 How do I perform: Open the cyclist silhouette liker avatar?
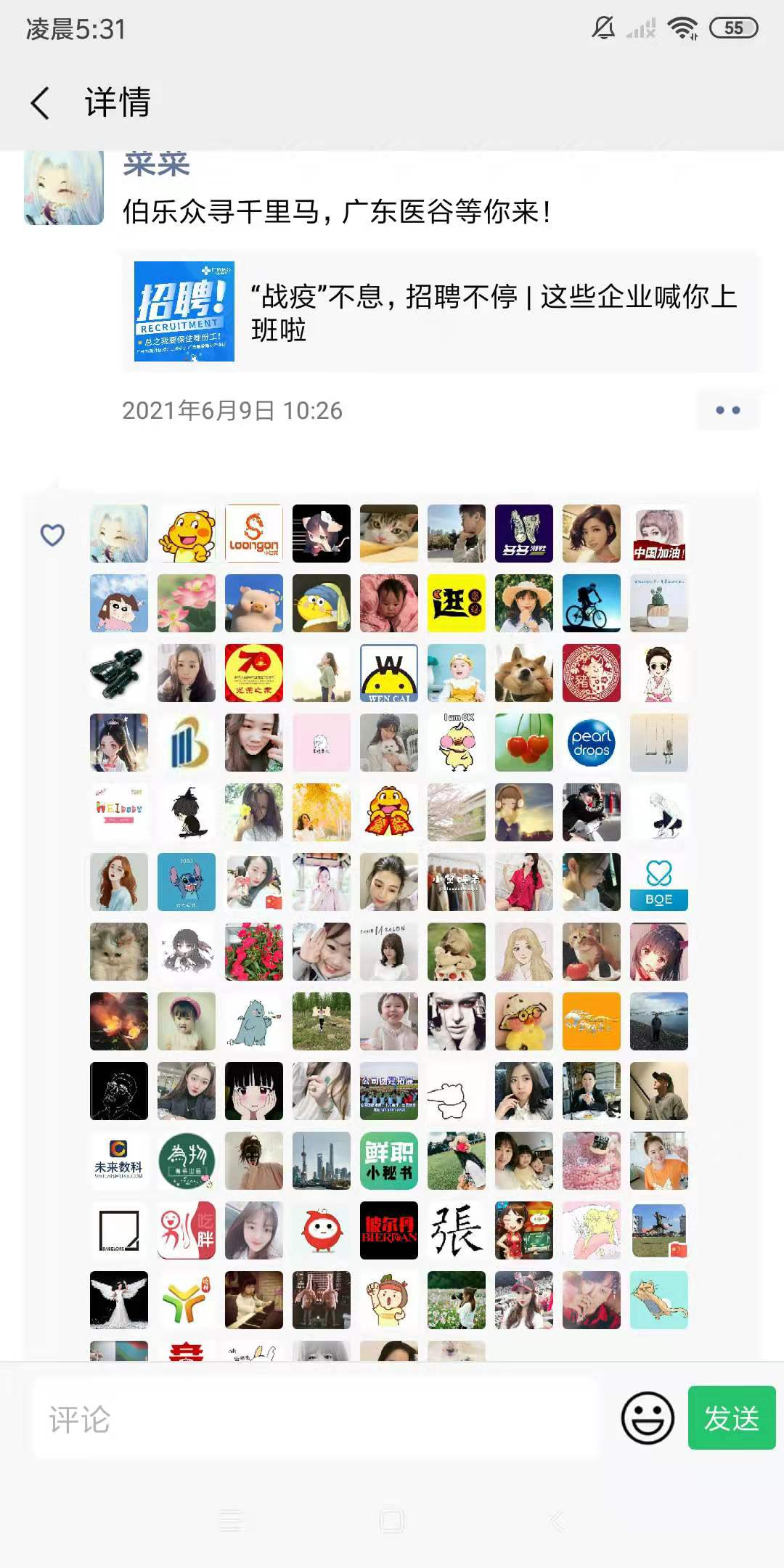click(x=591, y=603)
